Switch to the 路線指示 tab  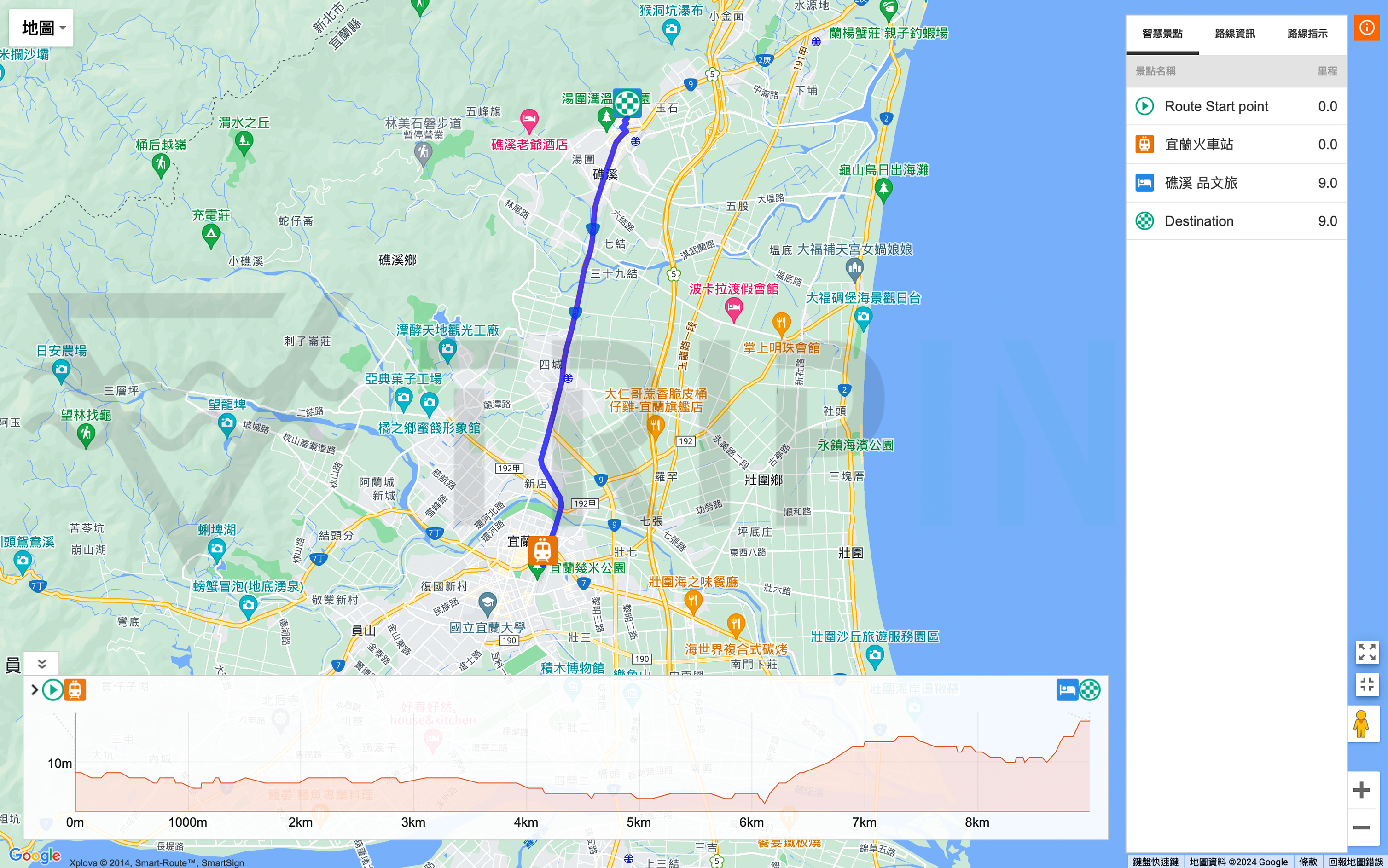coord(1307,34)
